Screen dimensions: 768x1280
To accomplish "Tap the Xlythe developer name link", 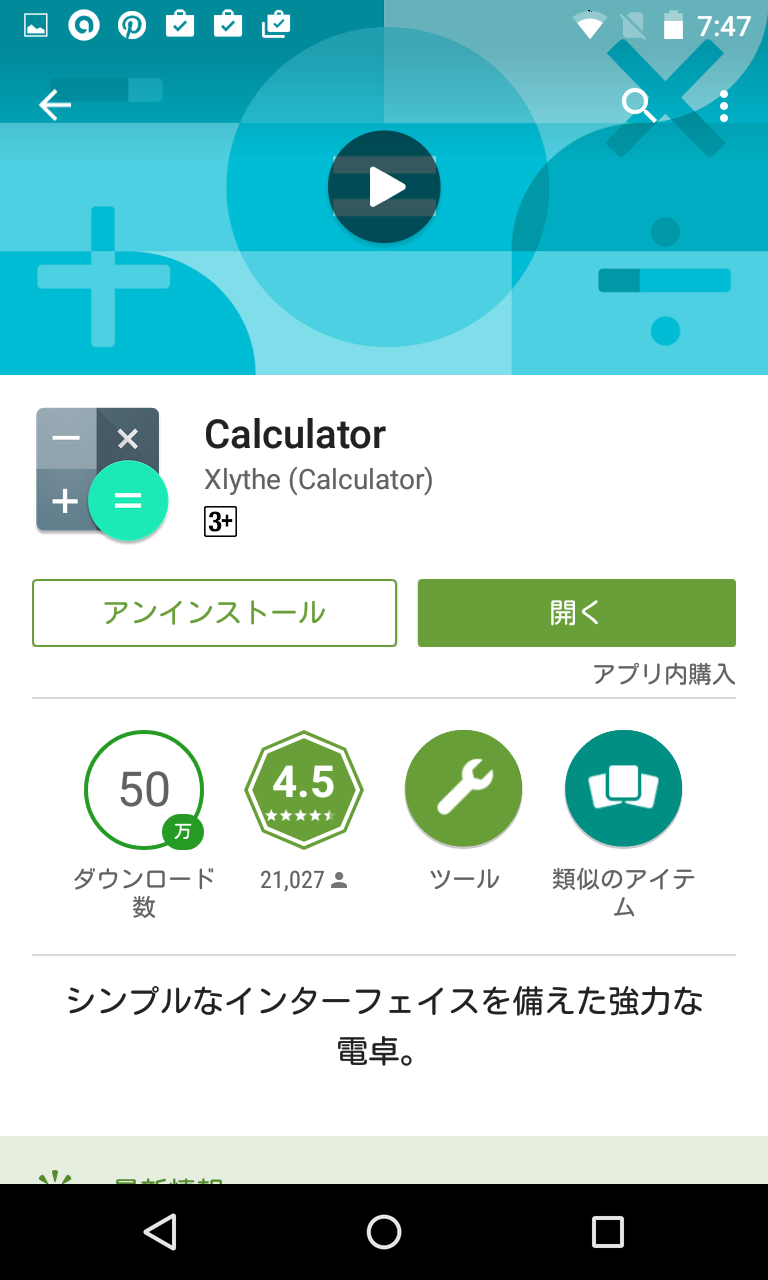I will [x=316, y=480].
